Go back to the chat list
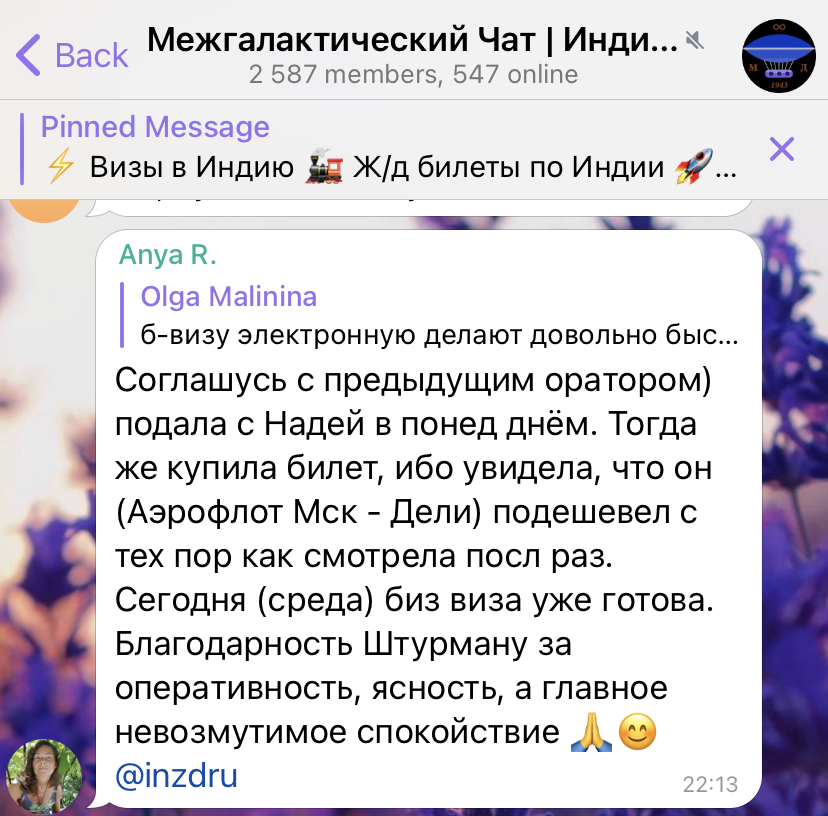Screen dimensions: 828x816 [x=72, y=54]
